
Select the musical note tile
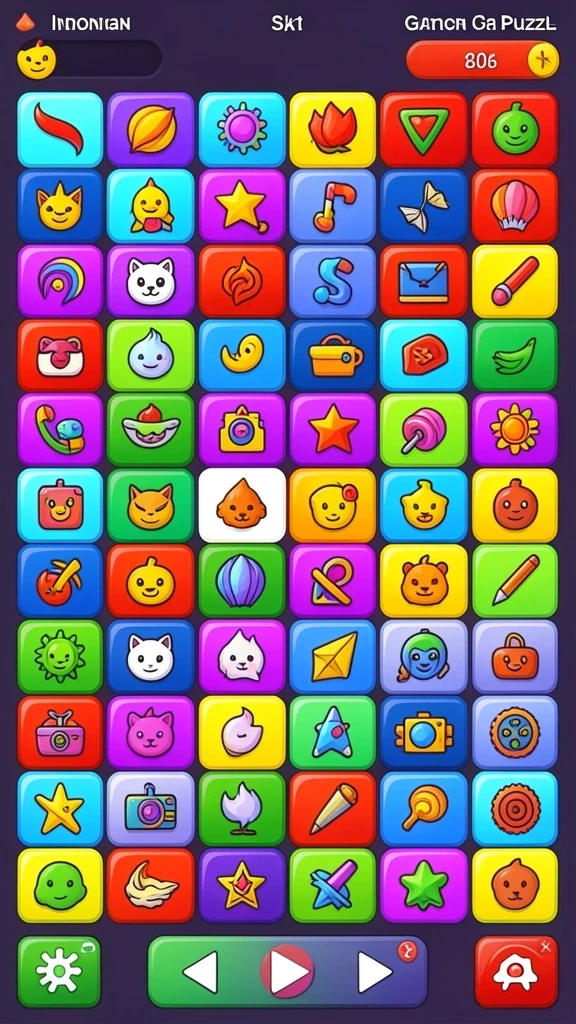tap(333, 206)
